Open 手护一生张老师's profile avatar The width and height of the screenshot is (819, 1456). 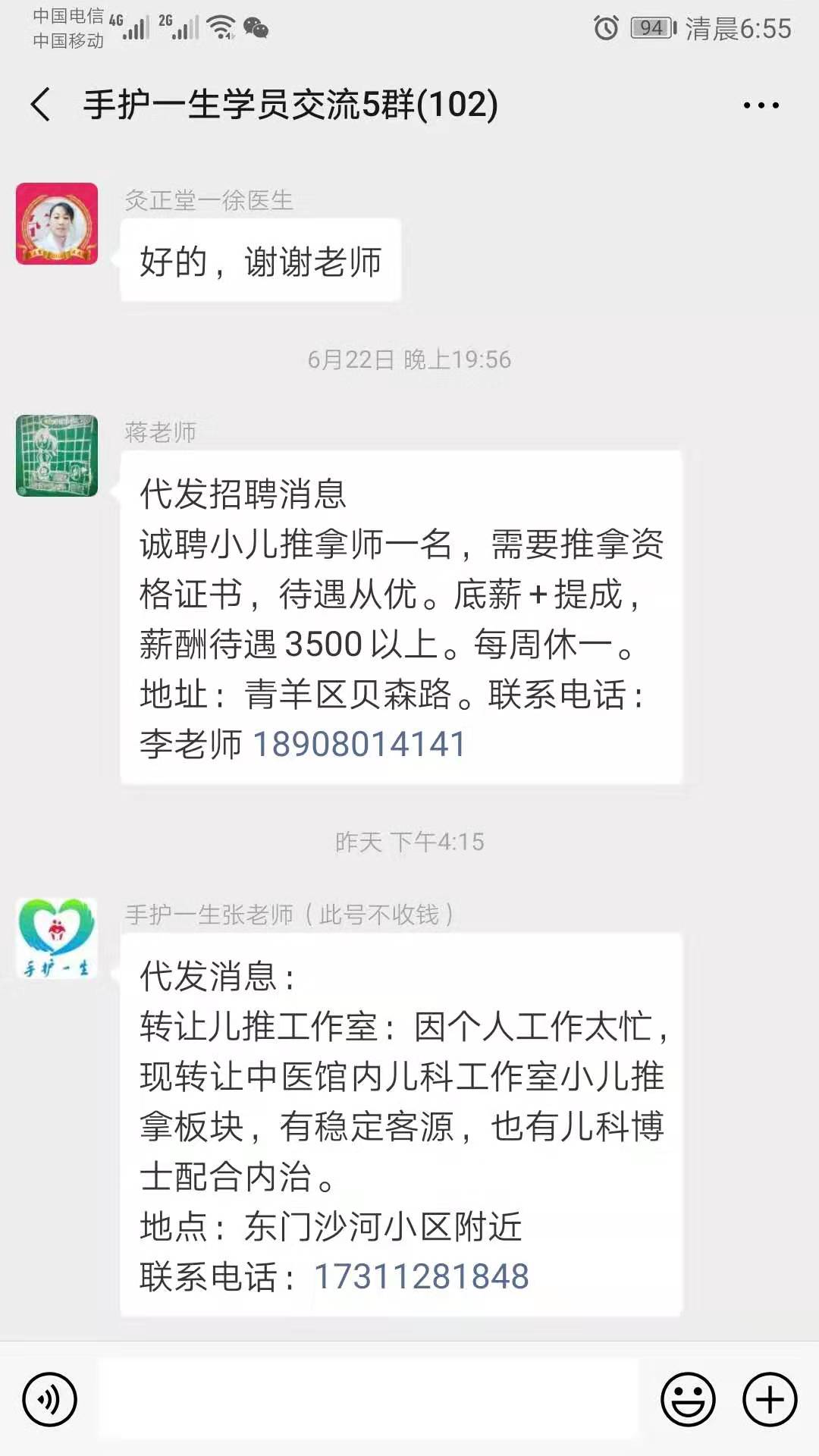(57, 938)
